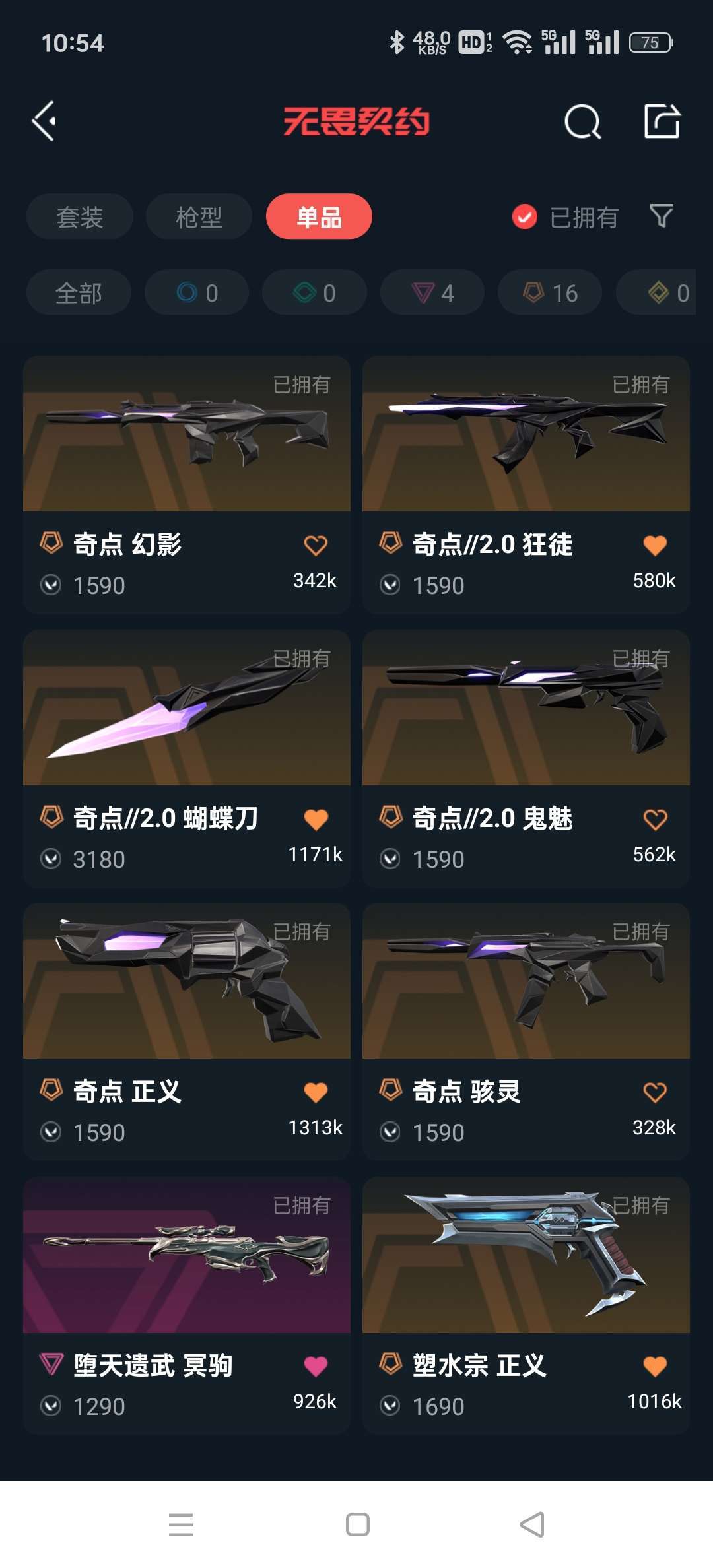The height and width of the screenshot is (1568, 713).
Task: Like the 奇点//2.0 鬼魅 skin
Action: pos(655,819)
